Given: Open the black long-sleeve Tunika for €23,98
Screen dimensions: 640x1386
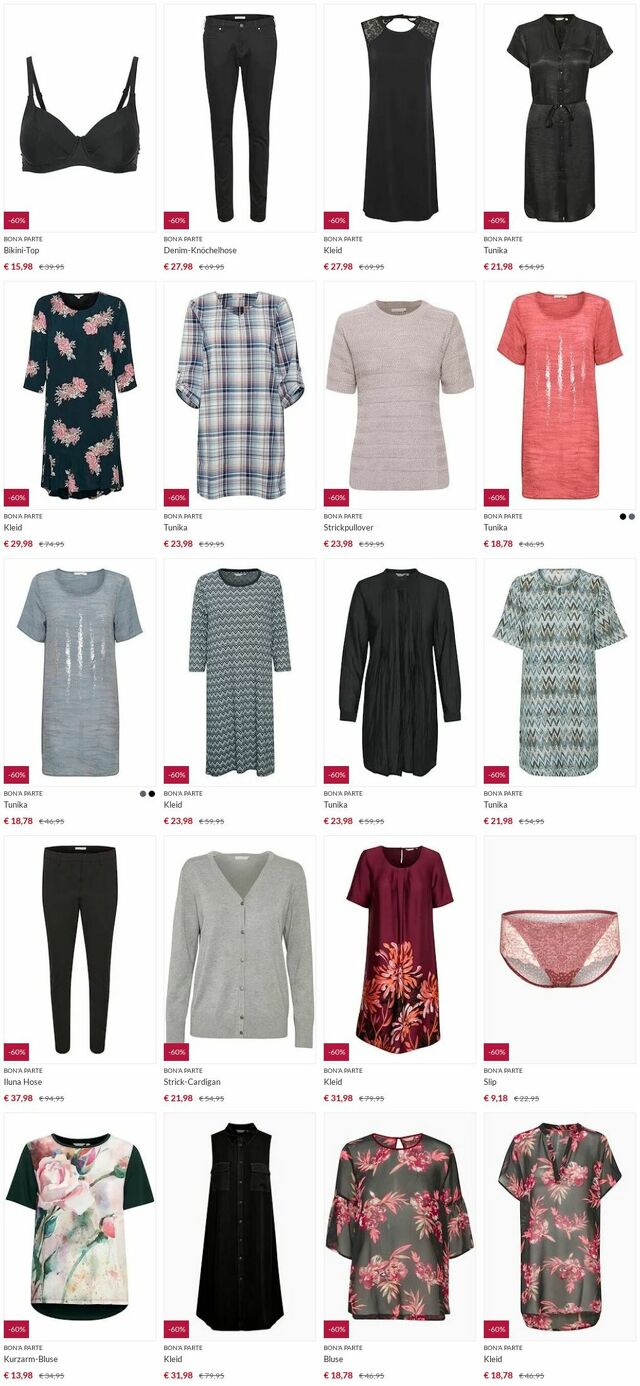Looking at the screenshot, I should (x=400, y=672).
